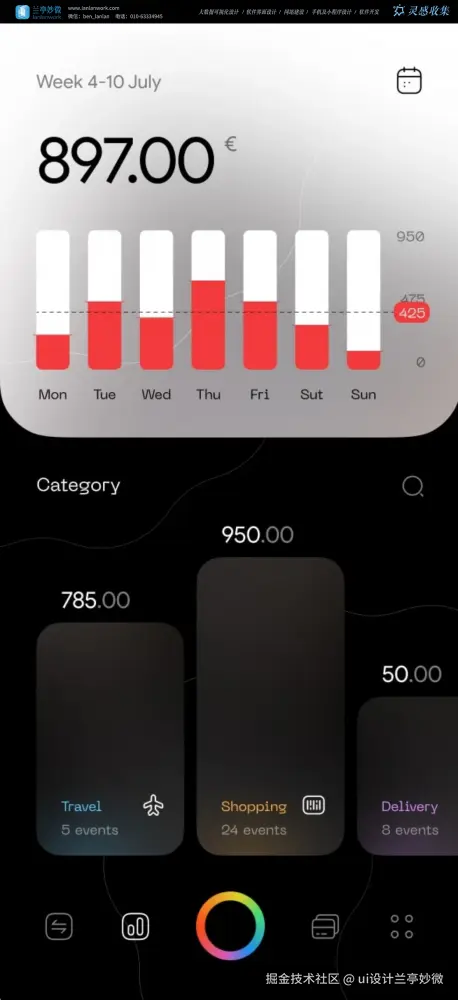The height and width of the screenshot is (1000, 458).
Task: Search the spending categories
Action: point(413,487)
